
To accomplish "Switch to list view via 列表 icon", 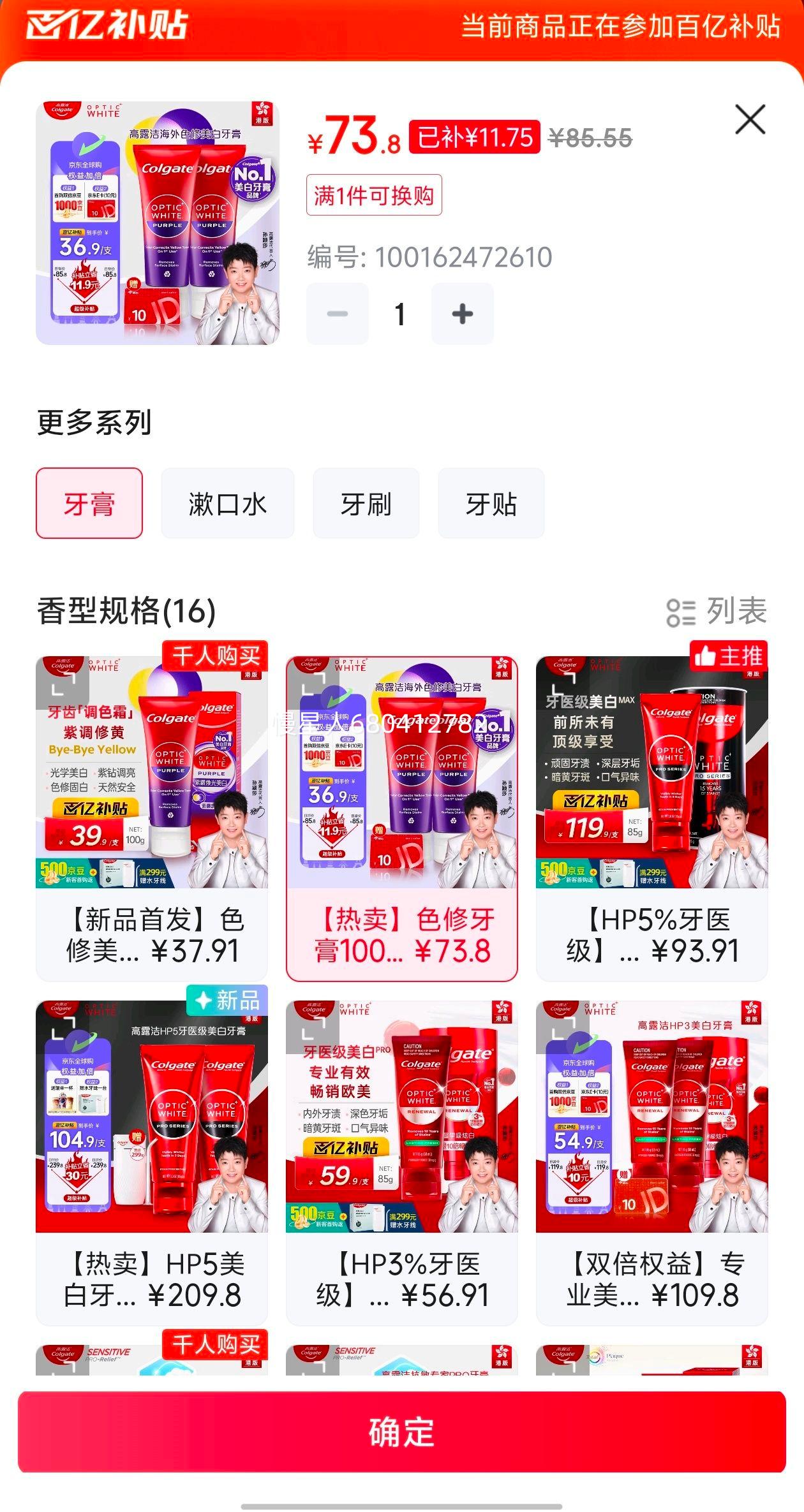I will (681, 613).
